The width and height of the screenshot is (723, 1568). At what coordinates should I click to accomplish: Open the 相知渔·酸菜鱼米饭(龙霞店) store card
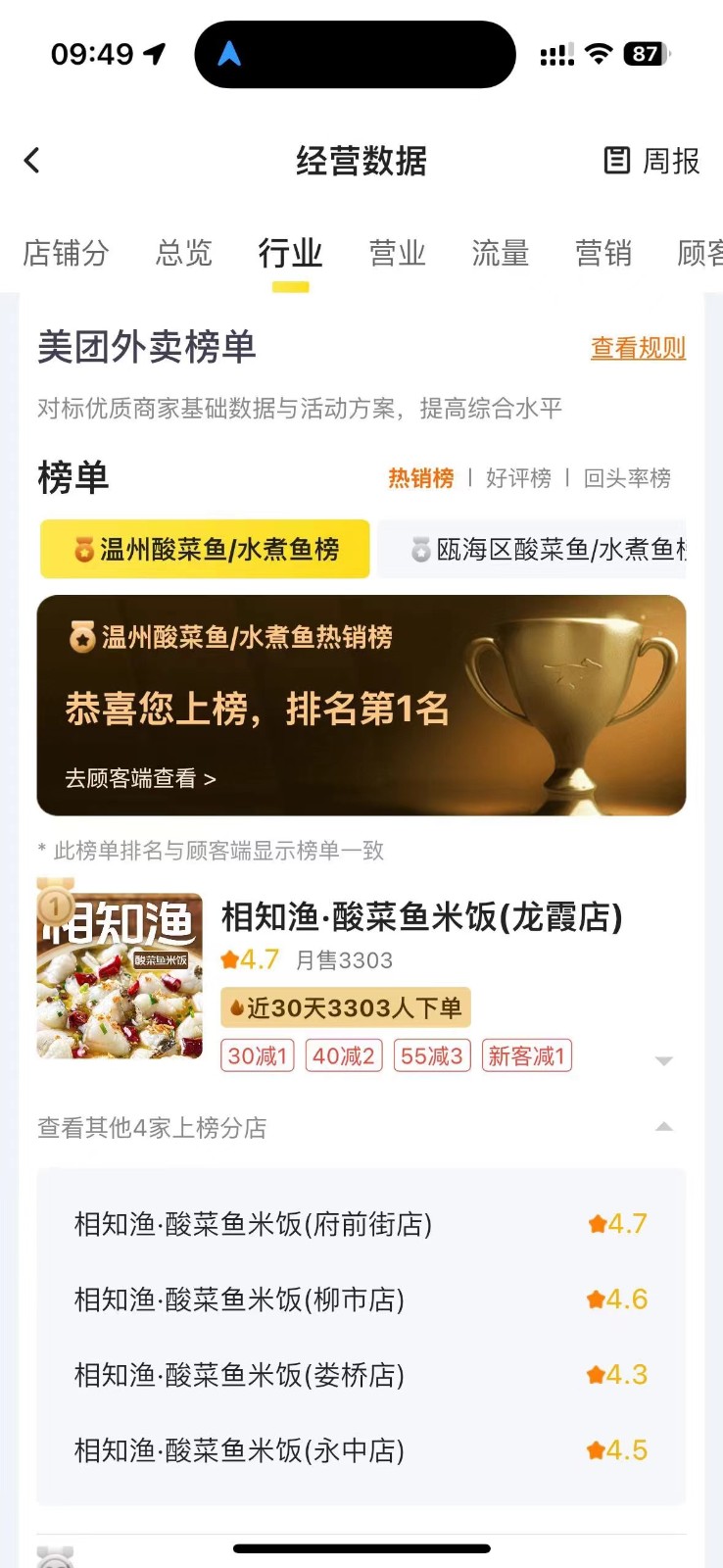tap(421, 918)
